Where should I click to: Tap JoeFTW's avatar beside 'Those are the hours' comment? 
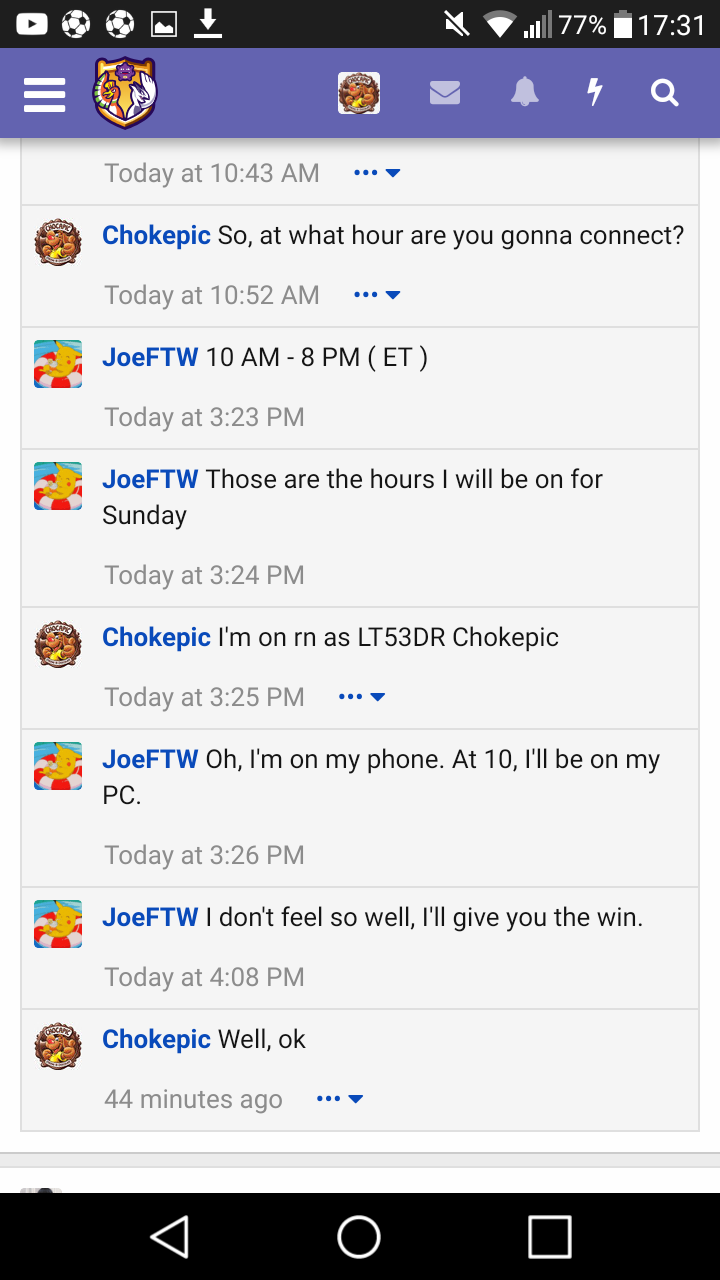[58, 485]
